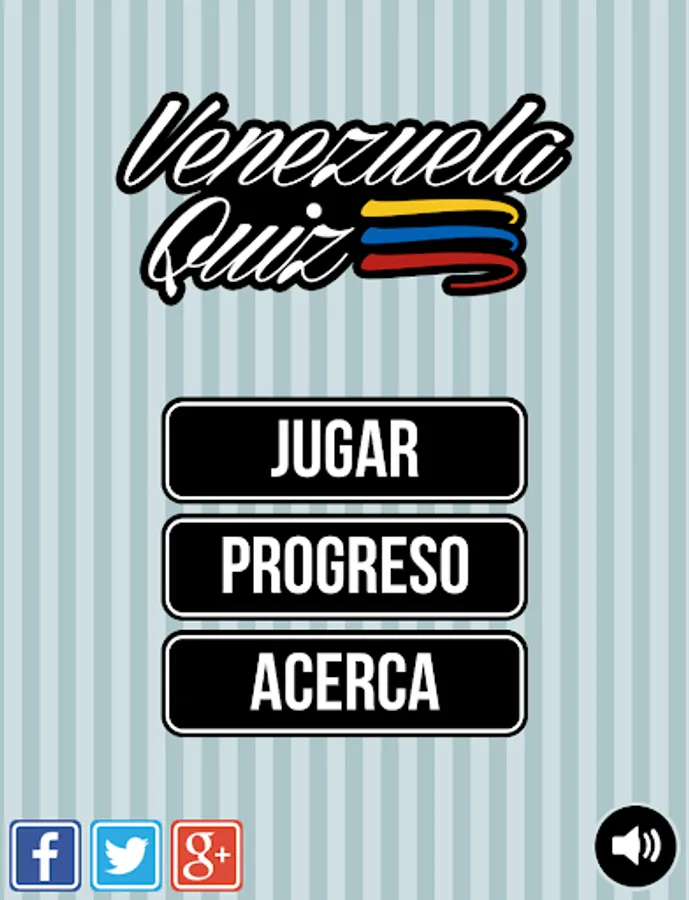The width and height of the screenshot is (689, 900).
Task: Open the Google+ icon
Action: 206,855
